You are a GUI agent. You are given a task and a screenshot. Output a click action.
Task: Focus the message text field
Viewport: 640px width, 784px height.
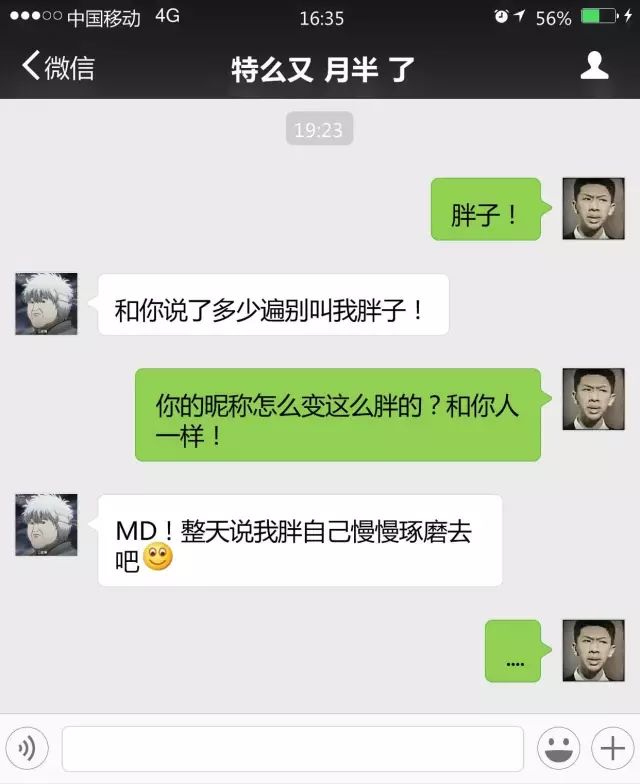(292, 748)
